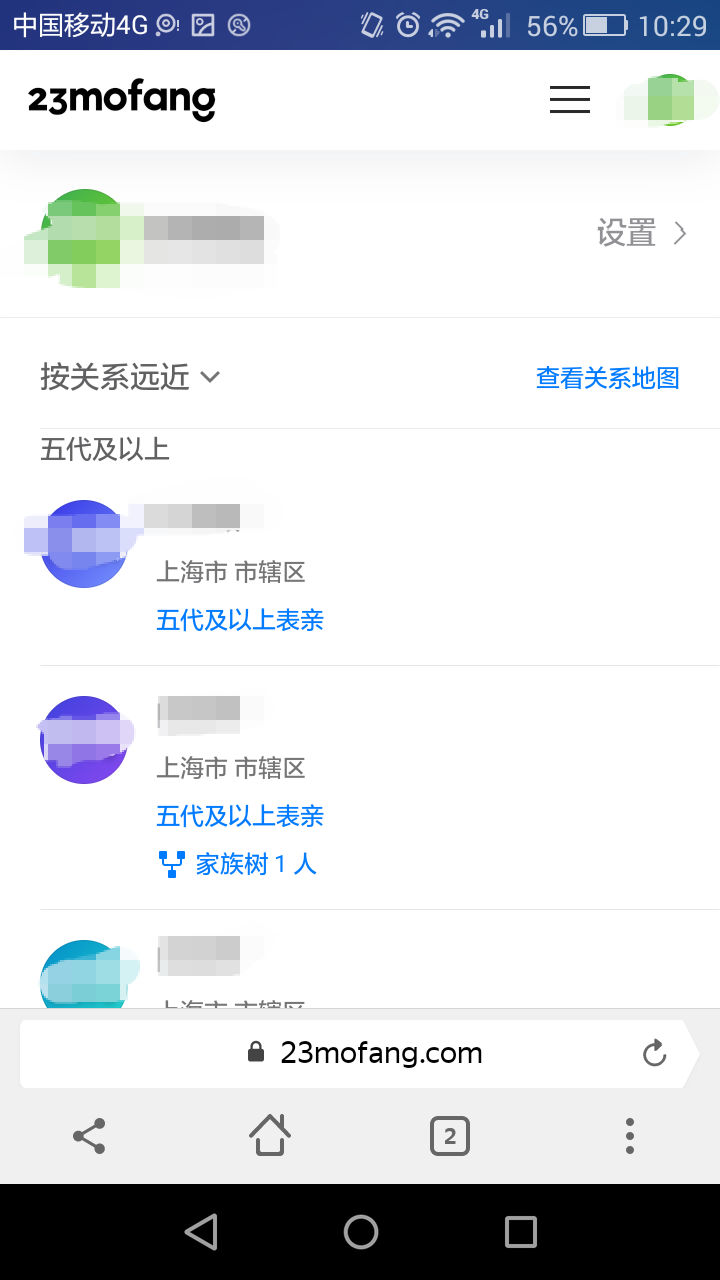The height and width of the screenshot is (1280, 720).
Task: Open the 23mofang logo home
Action: coord(121,101)
